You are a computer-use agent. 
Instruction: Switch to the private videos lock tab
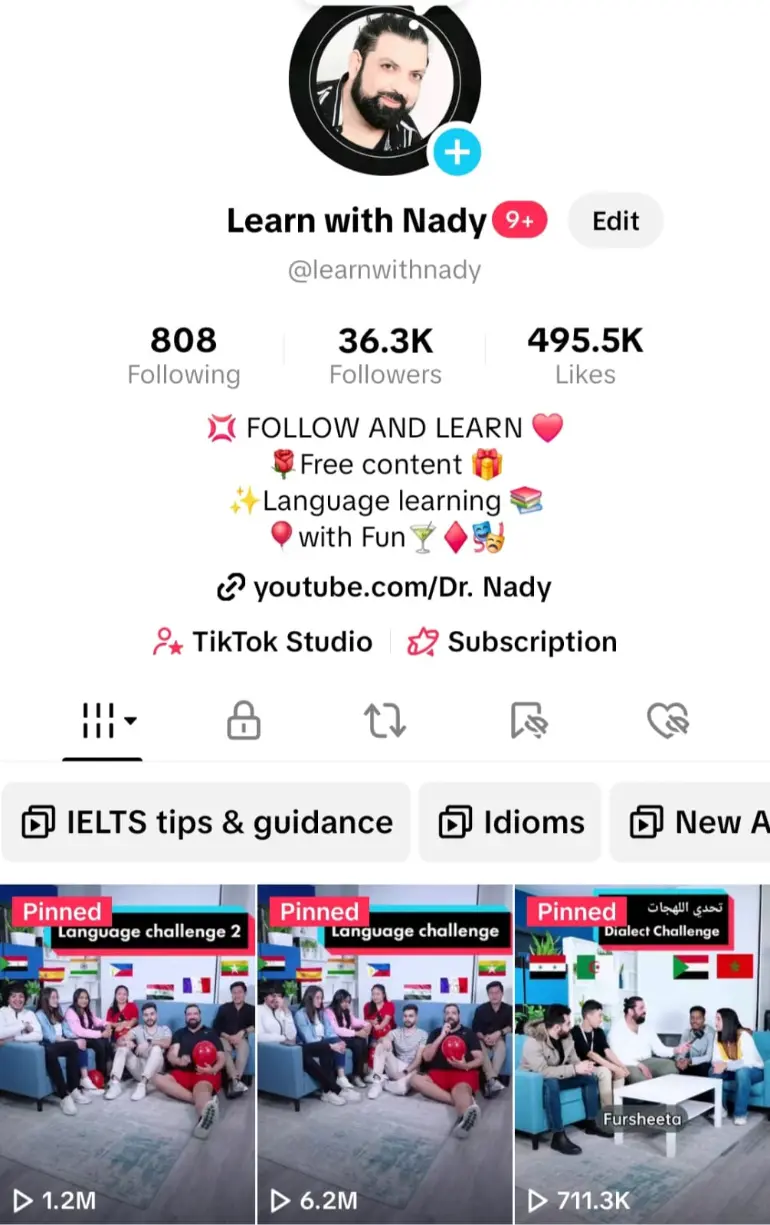pos(243,720)
